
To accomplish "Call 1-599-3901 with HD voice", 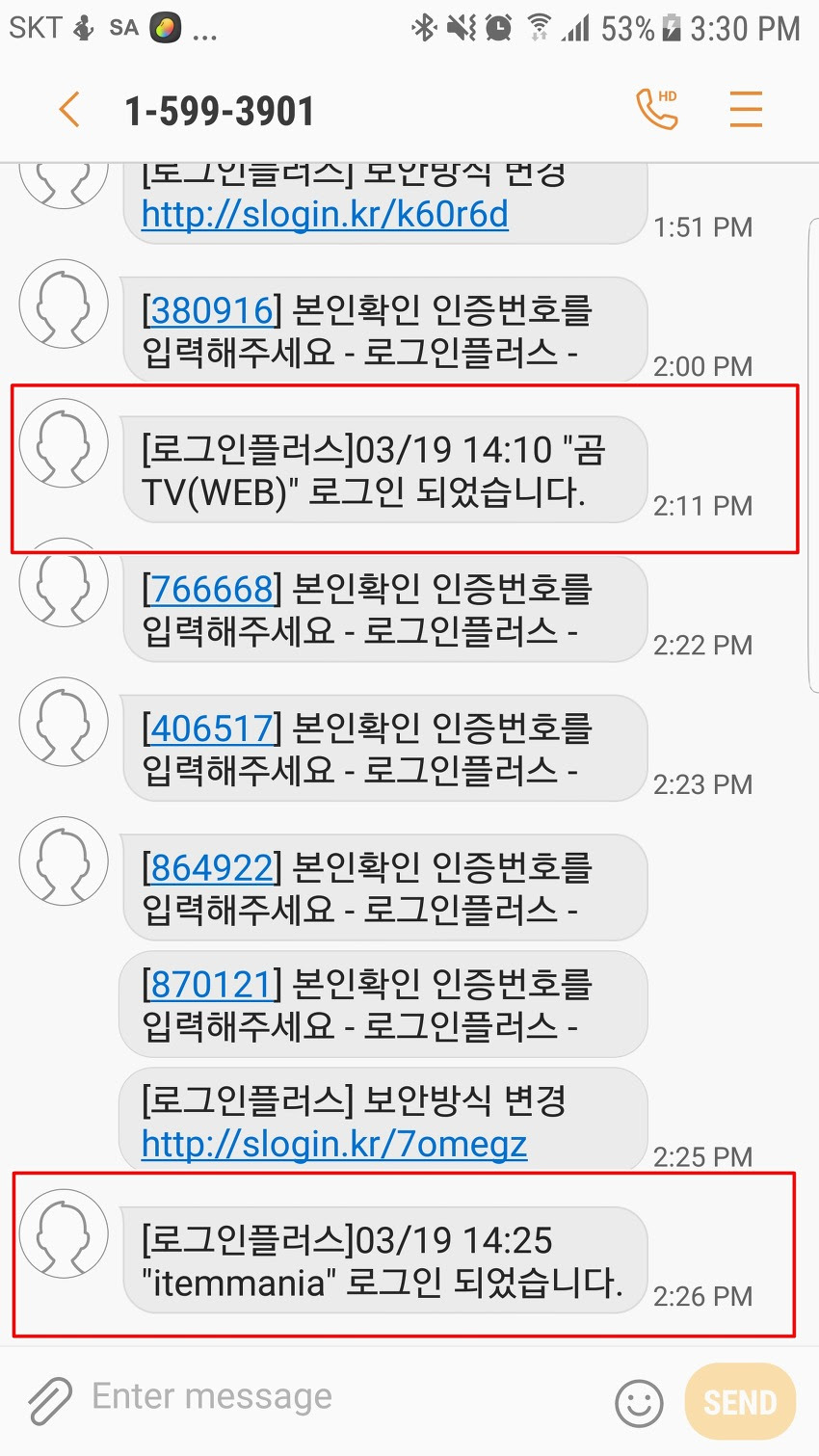I will (657, 110).
